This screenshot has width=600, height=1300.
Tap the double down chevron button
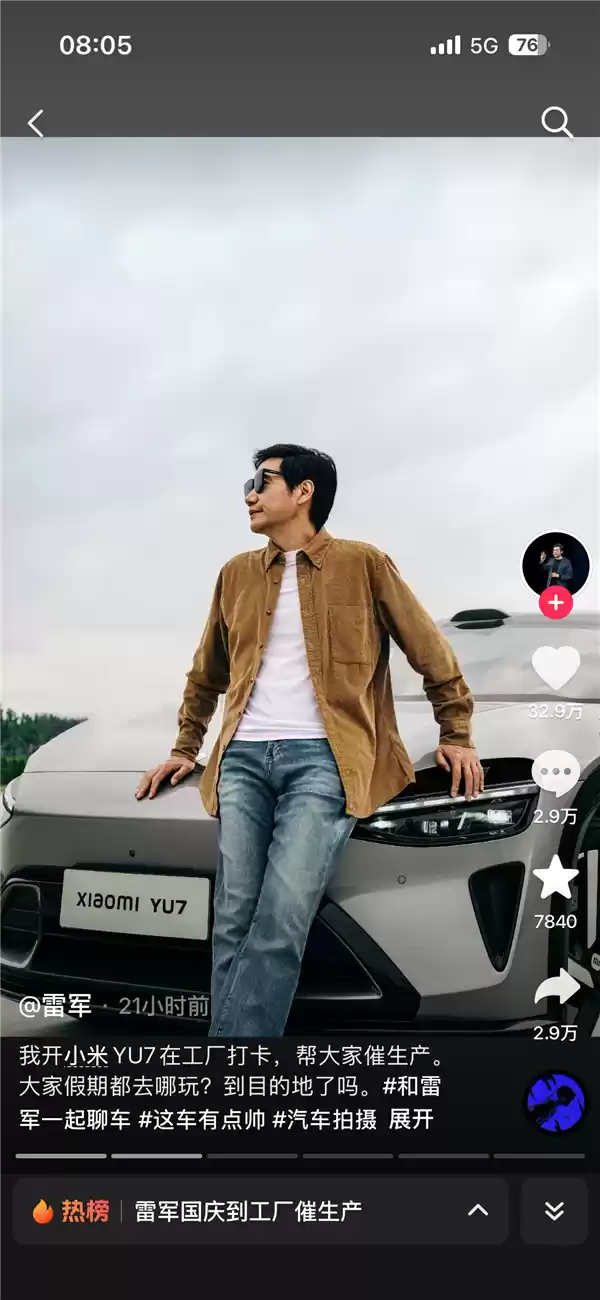[x=554, y=1211]
